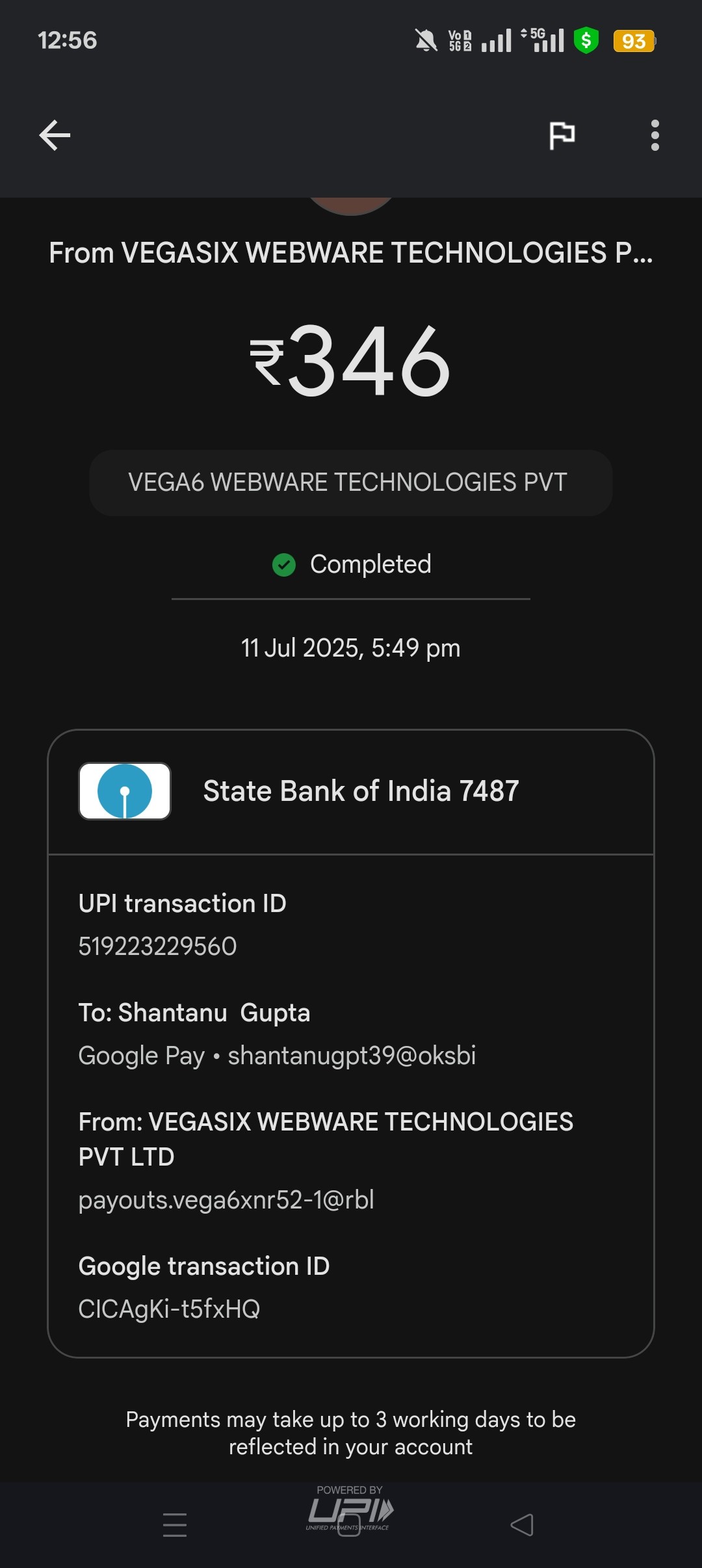This screenshot has height=1568, width=702.
Task: Tap the system back button in navigation bar
Action: (x=522, y=1524)
